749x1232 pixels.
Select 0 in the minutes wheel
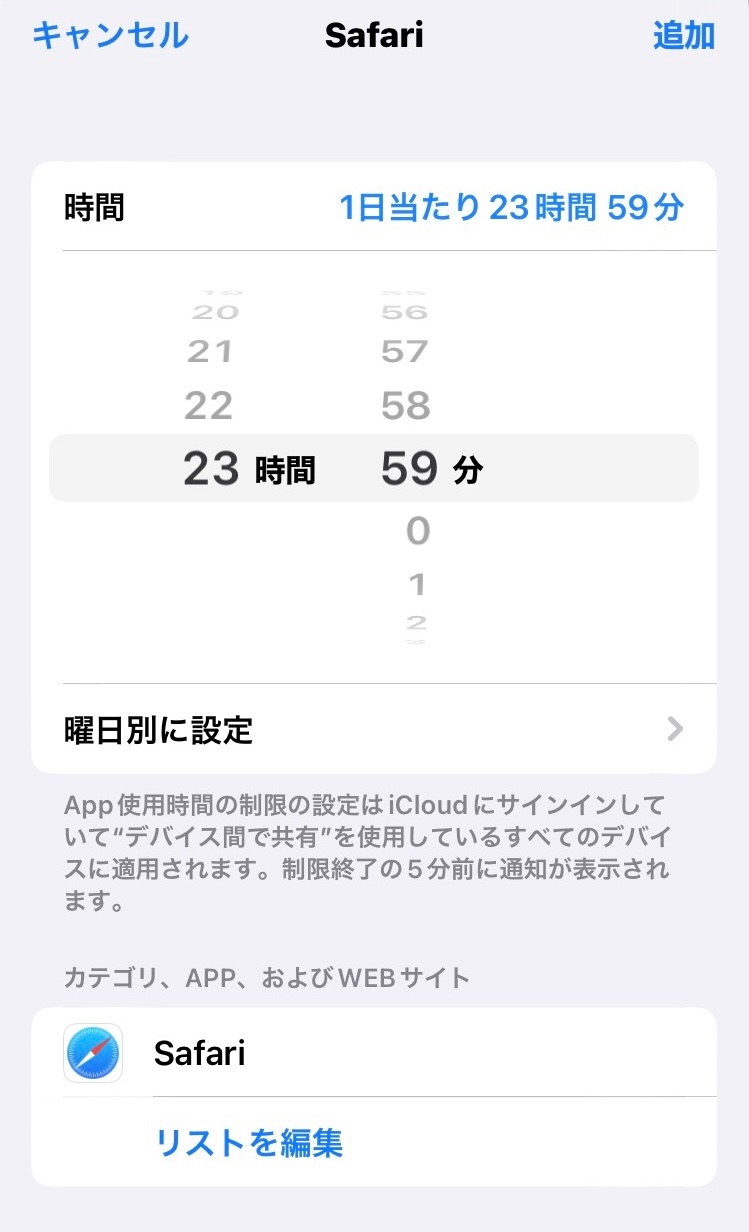pyautogui.click(x=417, y=531)
